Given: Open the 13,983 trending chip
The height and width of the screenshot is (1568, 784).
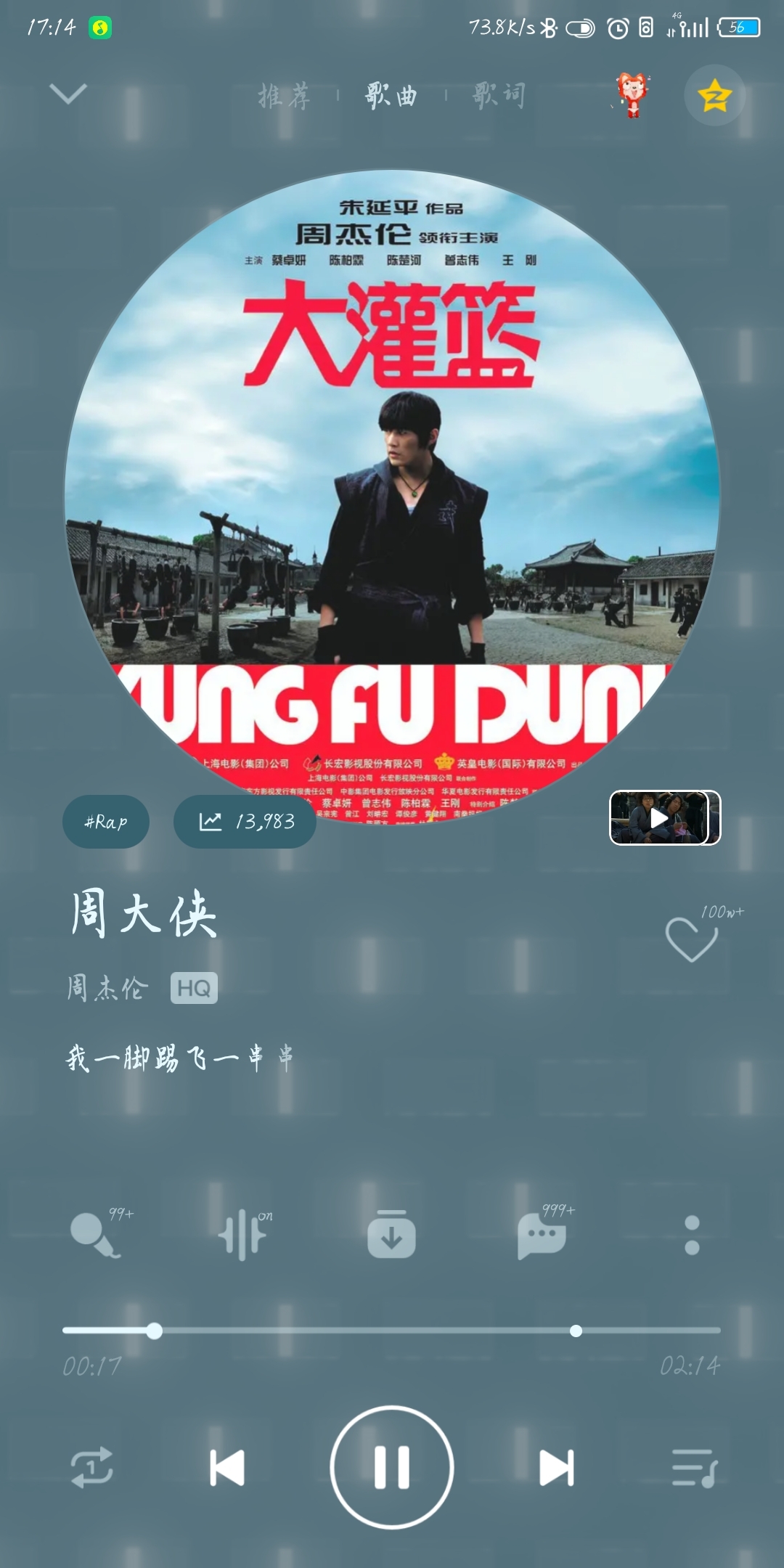Looking at the screenshot, I should (245, 822).
